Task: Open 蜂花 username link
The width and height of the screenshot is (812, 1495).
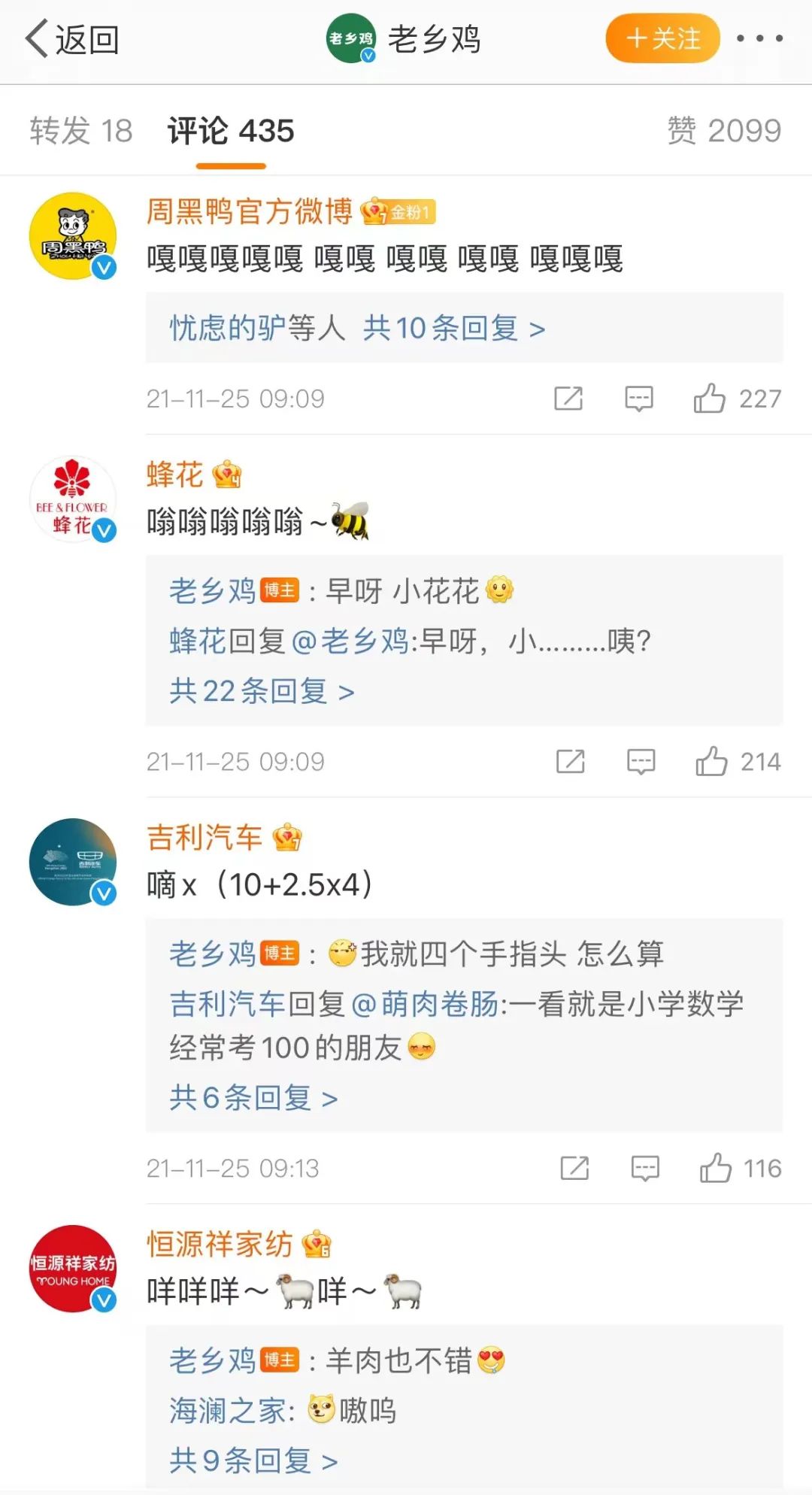Action: tap(174, 475)
